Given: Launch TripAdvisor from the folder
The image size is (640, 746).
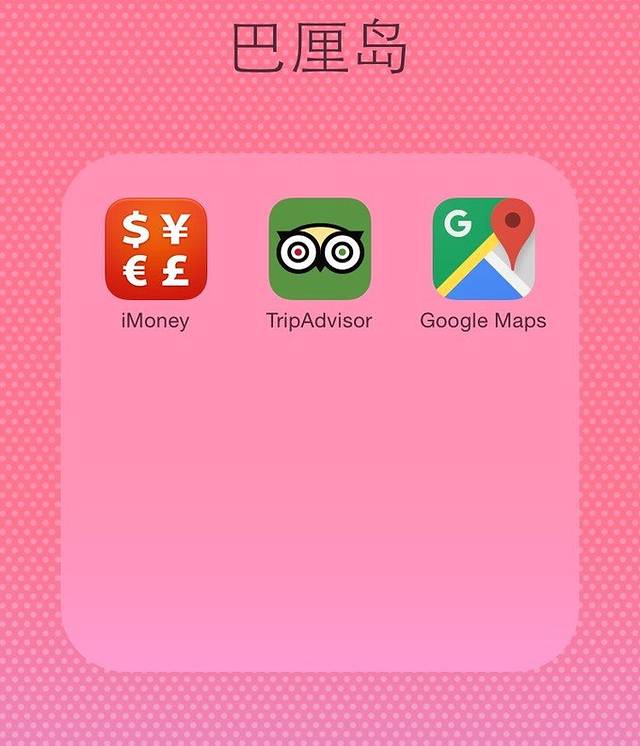Looking at the screenshot, I should click(x=319, y=249).
